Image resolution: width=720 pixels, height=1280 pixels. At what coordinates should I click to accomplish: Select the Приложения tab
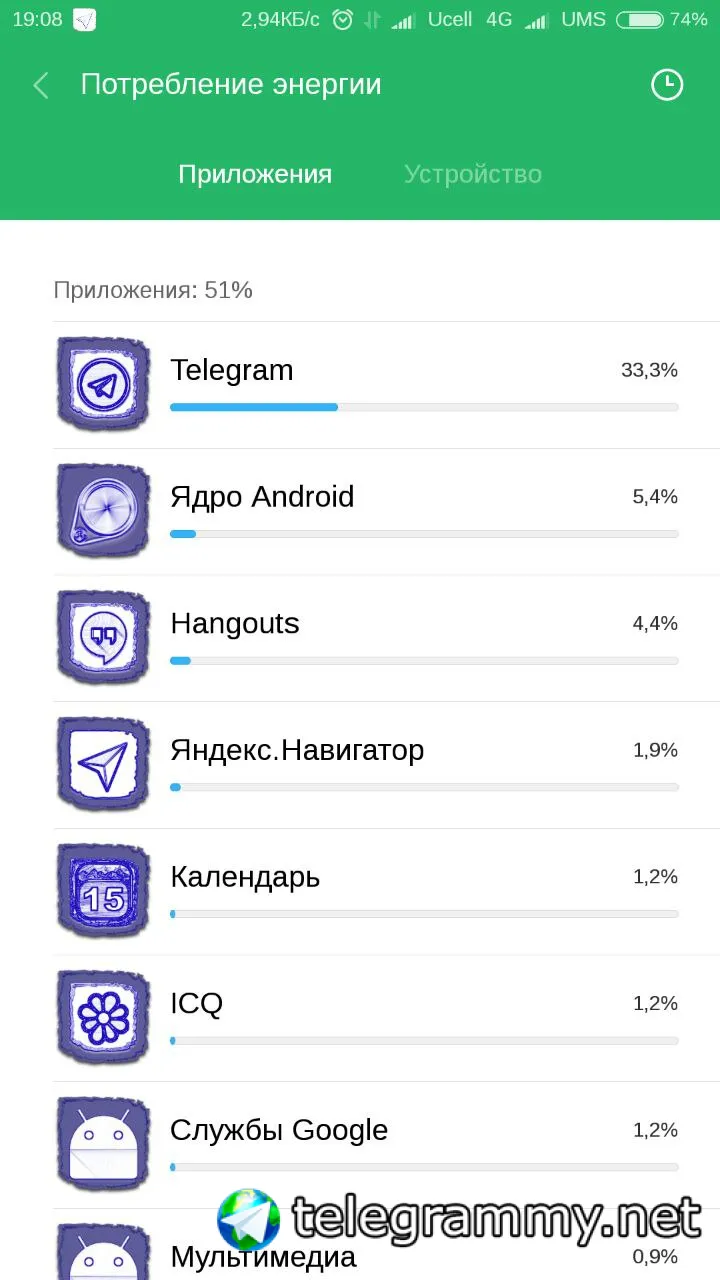click(255, 174)
